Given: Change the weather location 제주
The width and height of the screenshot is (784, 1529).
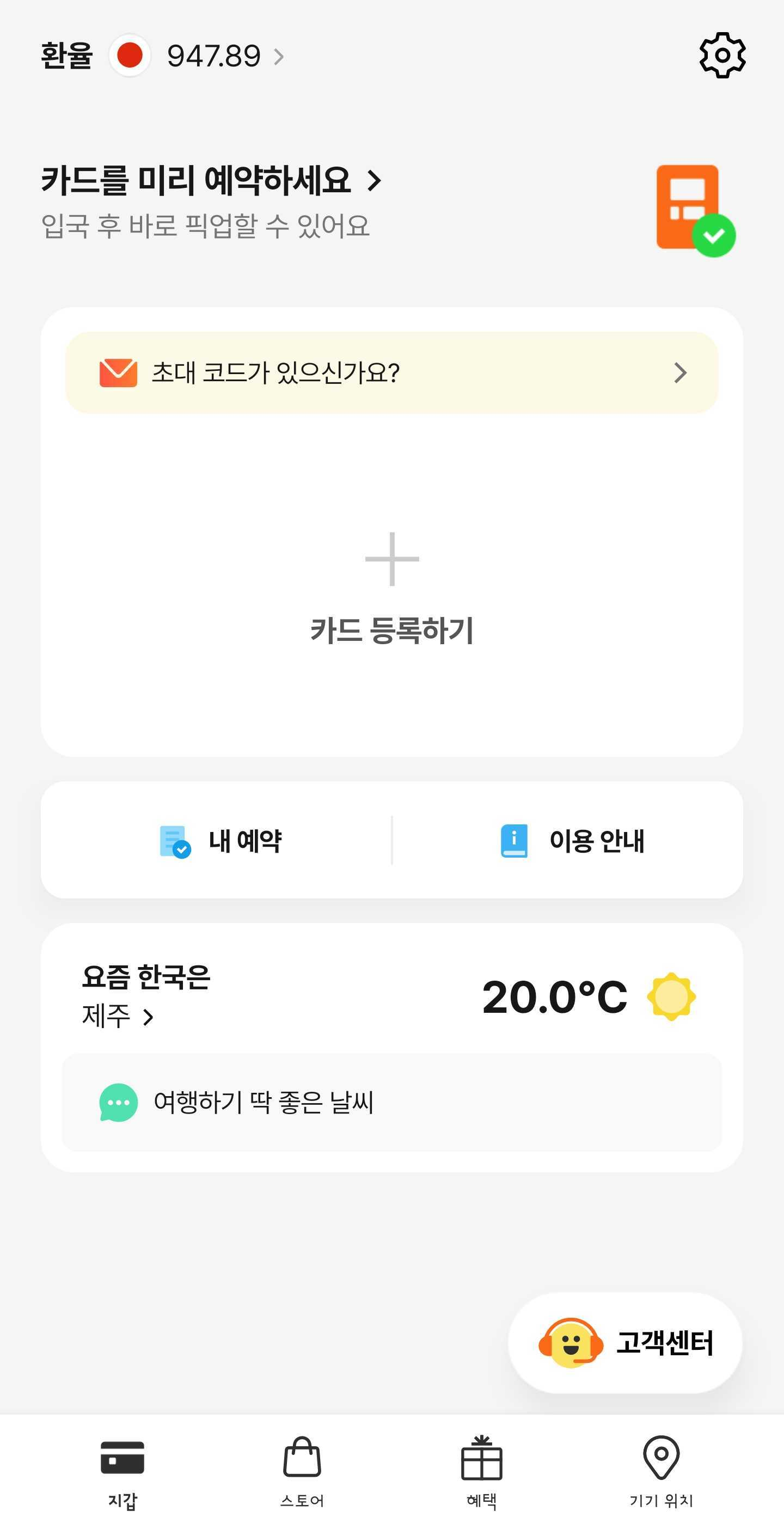Looking at the screenshot, I should tap(118, 1016).
